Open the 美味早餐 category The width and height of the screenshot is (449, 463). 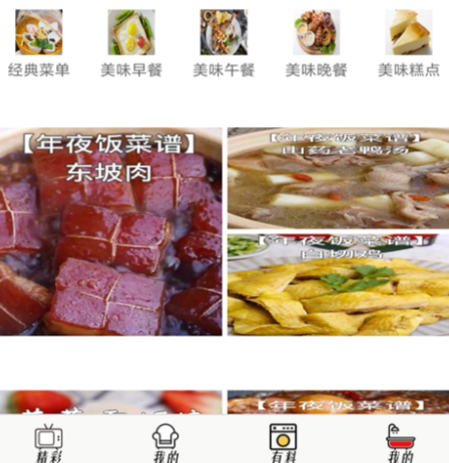131,43
